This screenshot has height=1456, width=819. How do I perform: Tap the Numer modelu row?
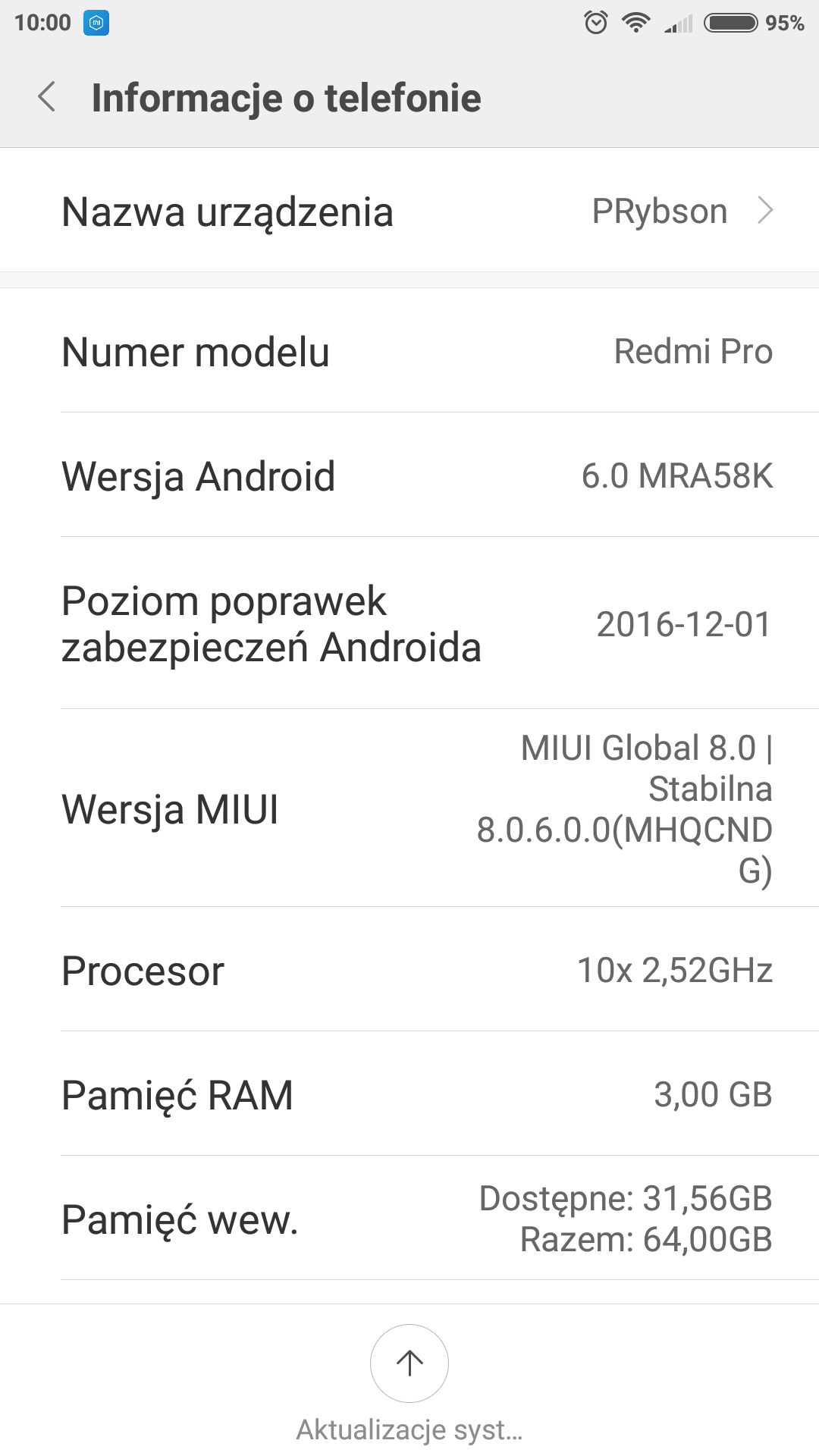pos(409,351)
